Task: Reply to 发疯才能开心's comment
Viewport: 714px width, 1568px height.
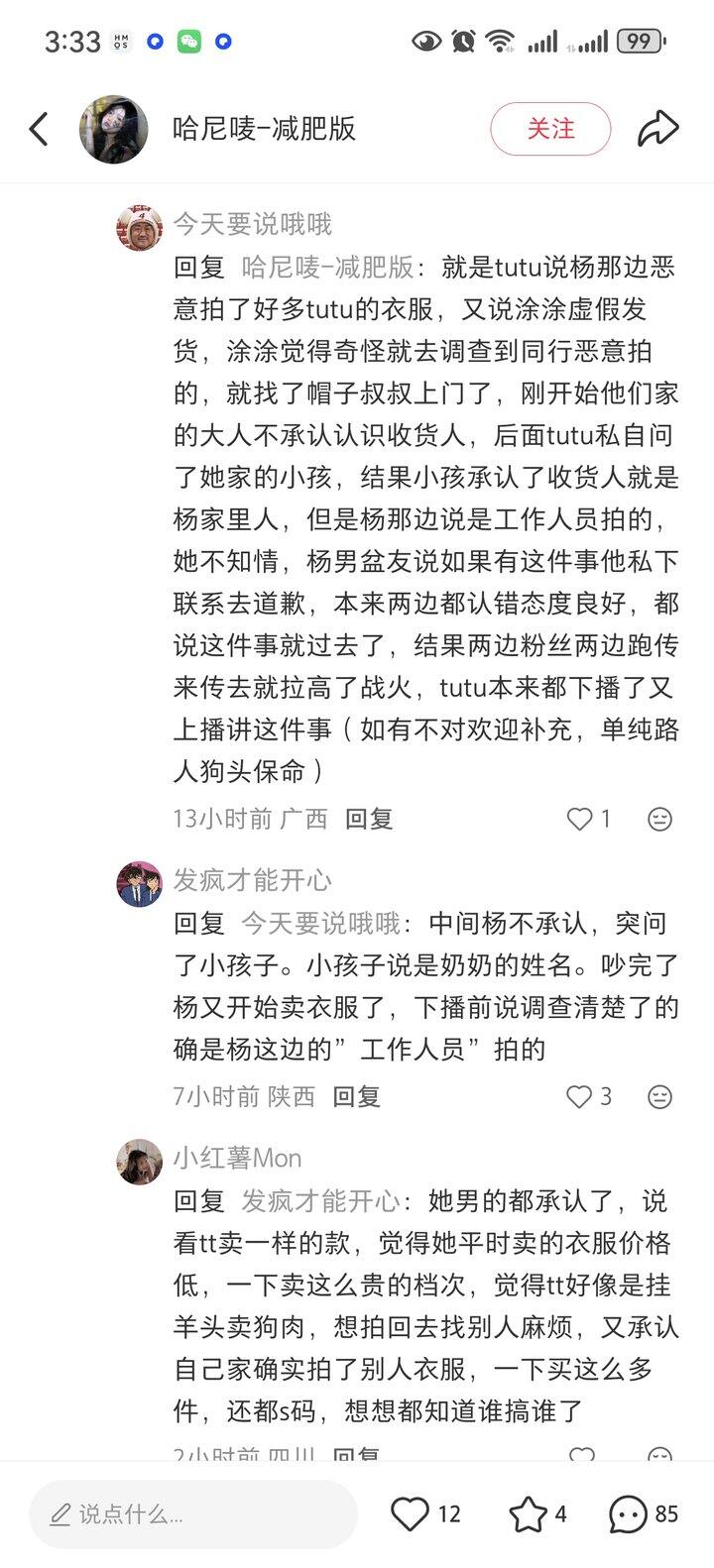Action: (x=356, y=1096)
